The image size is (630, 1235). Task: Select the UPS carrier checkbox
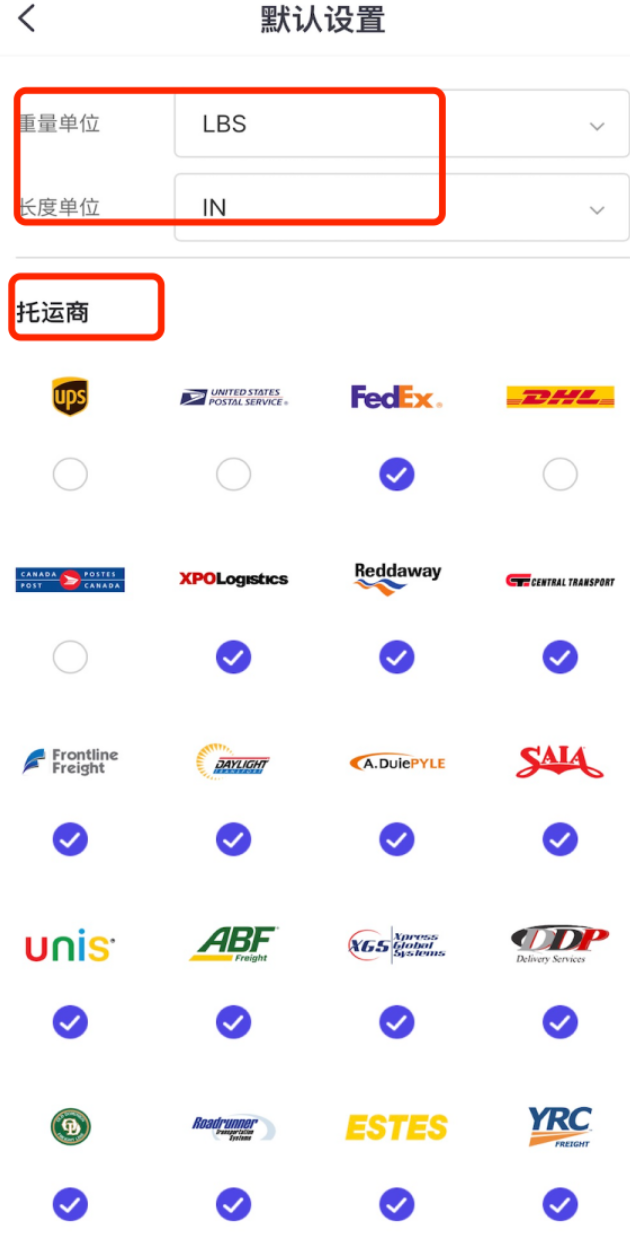pos(70,475)
